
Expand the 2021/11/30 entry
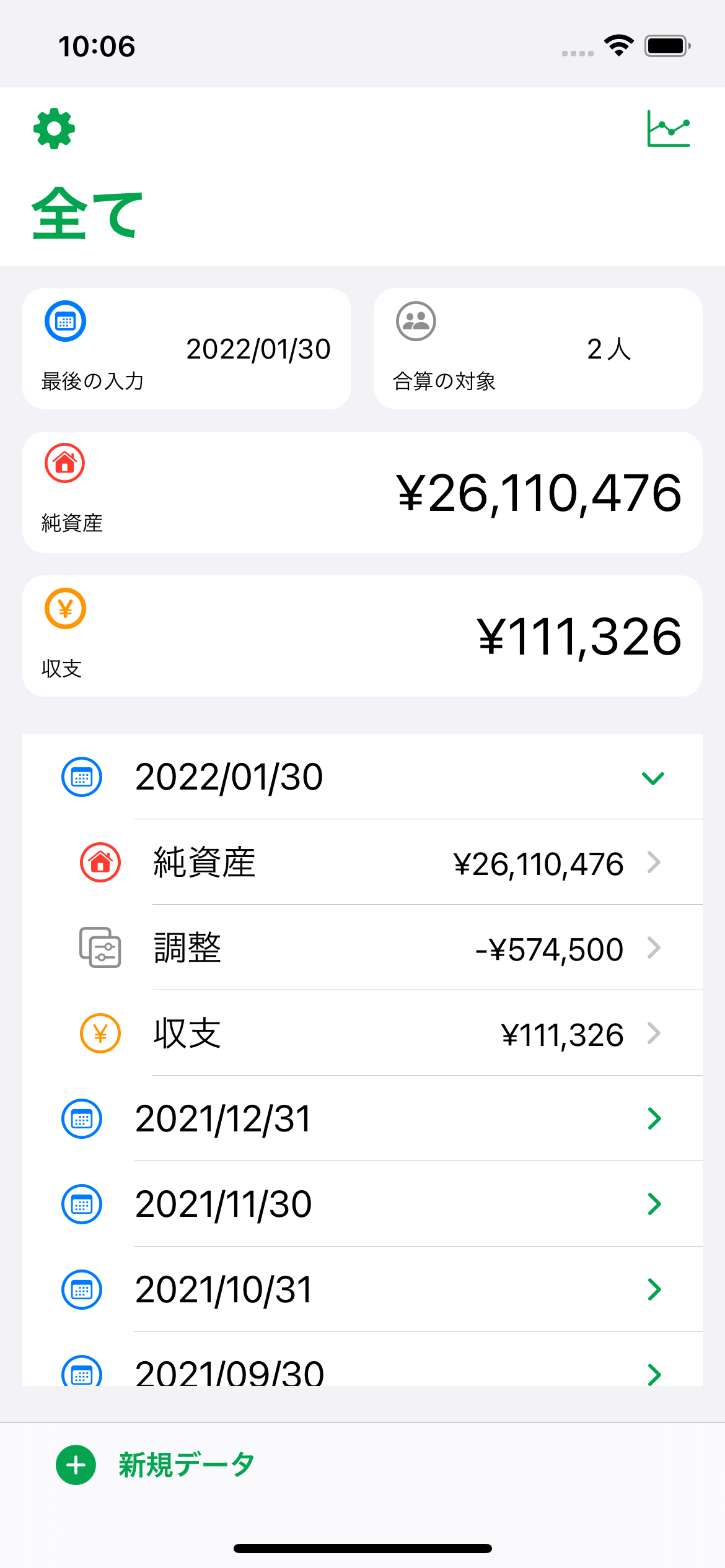(x=362, y=1204)
